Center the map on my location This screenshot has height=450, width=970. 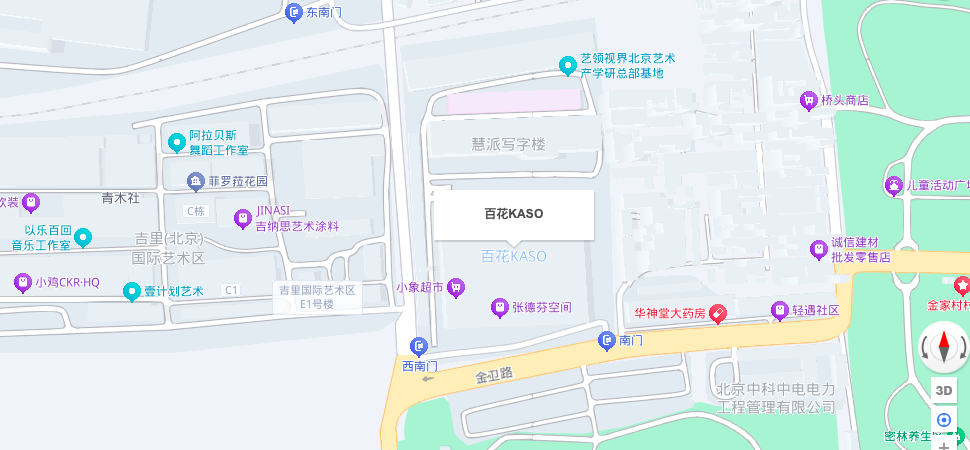[944, 420]
